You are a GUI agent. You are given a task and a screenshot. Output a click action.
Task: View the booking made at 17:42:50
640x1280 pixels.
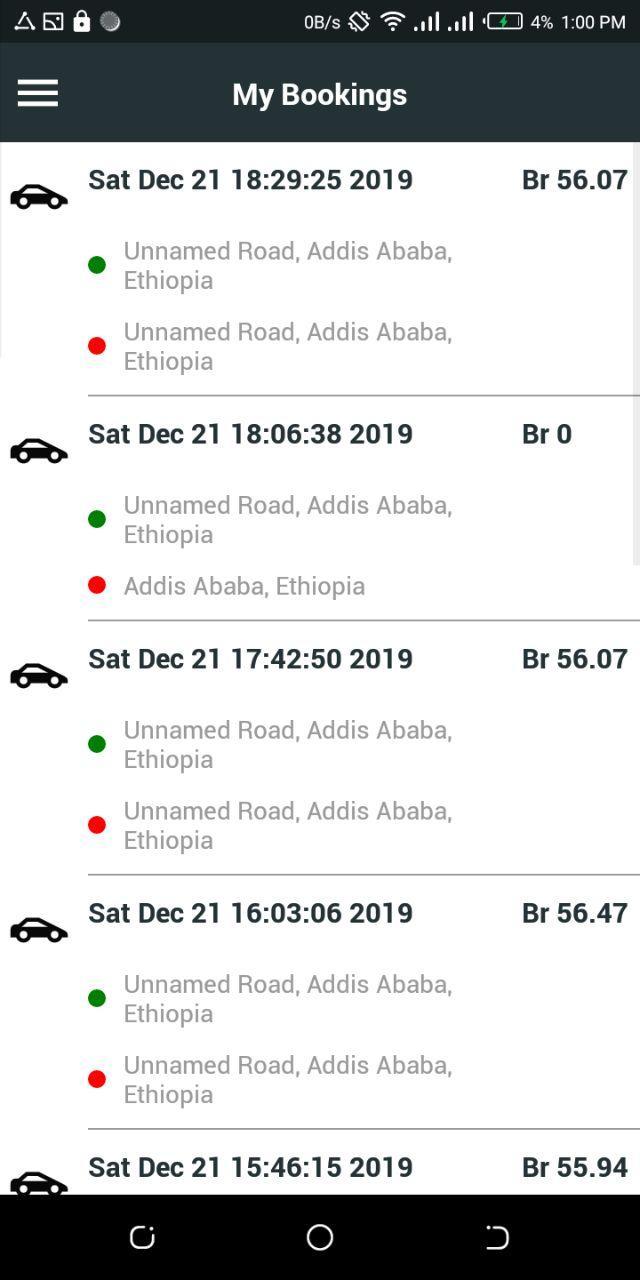coord(320,748)
